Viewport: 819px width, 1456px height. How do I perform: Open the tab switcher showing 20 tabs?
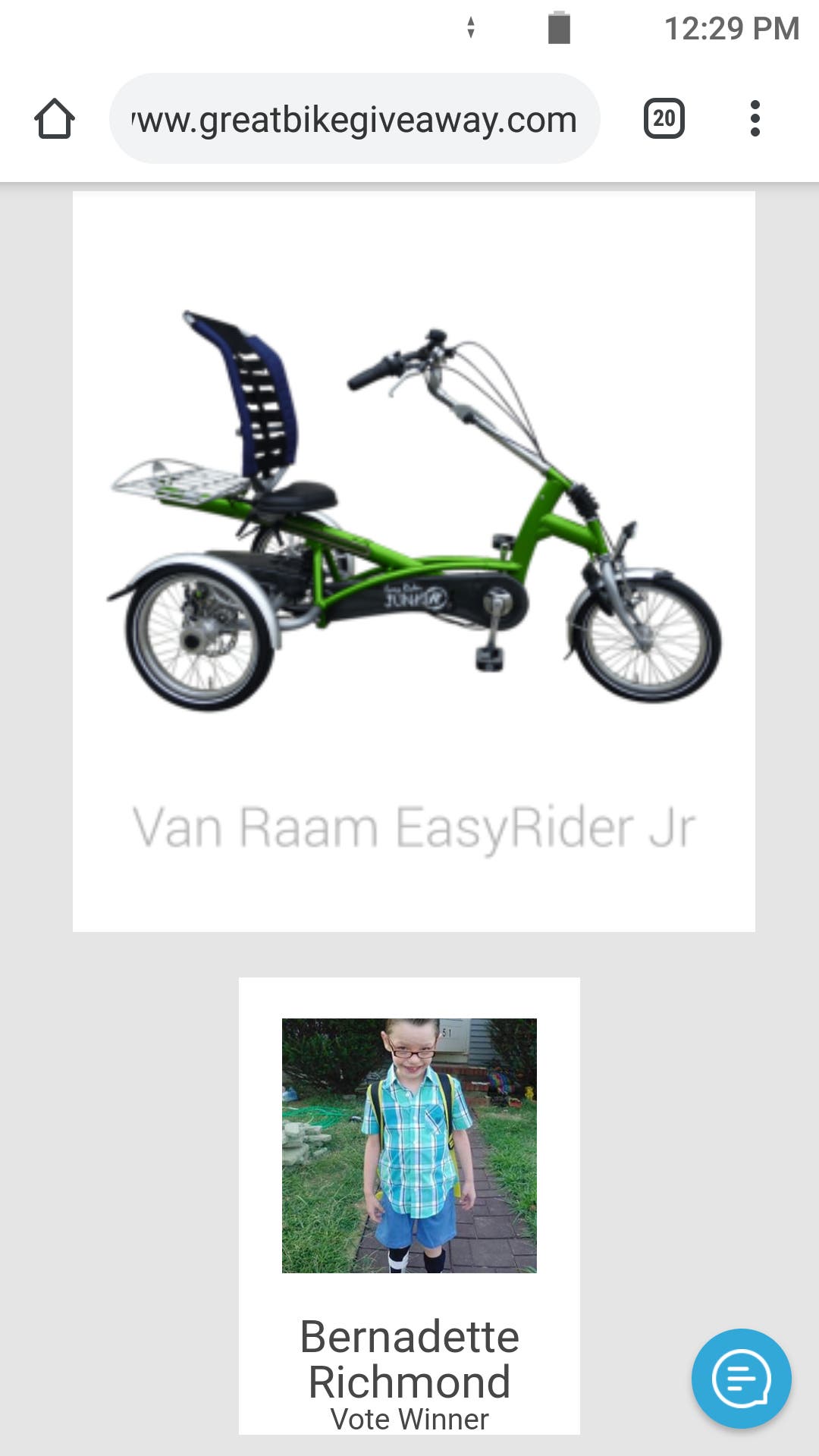point(664,119)
